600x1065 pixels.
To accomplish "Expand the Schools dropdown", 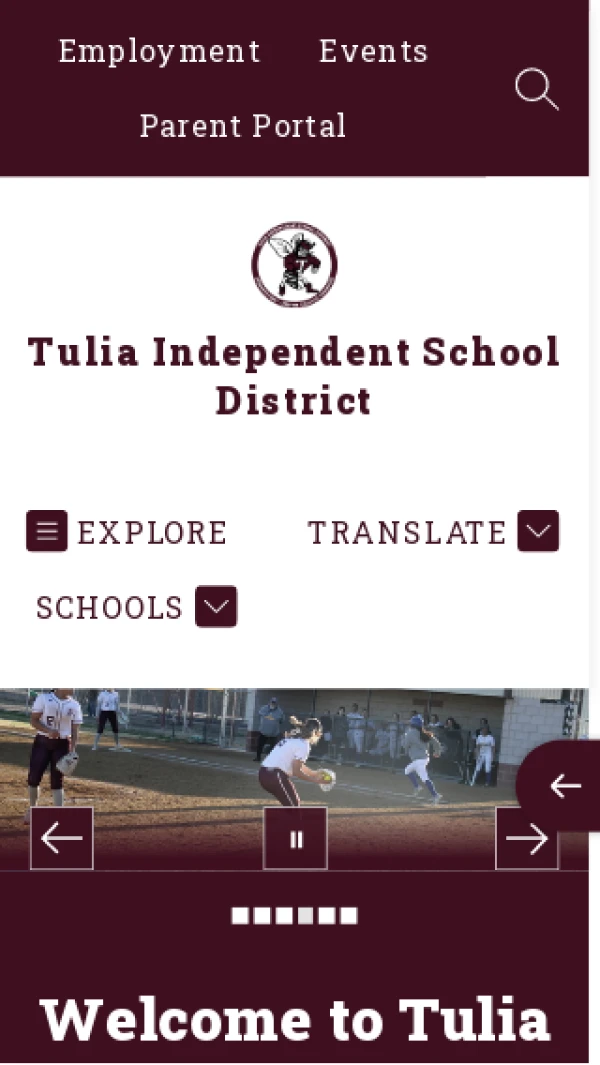I will point(216,607).
